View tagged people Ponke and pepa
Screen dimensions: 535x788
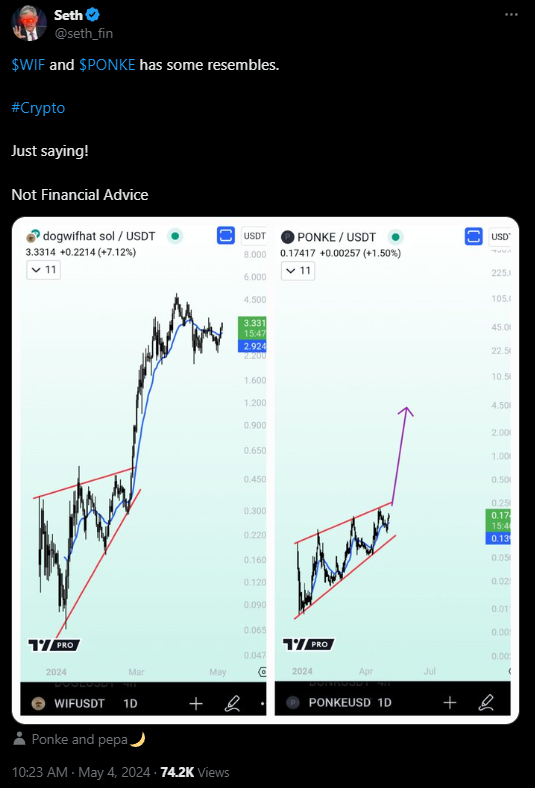[x=79, y=739]
